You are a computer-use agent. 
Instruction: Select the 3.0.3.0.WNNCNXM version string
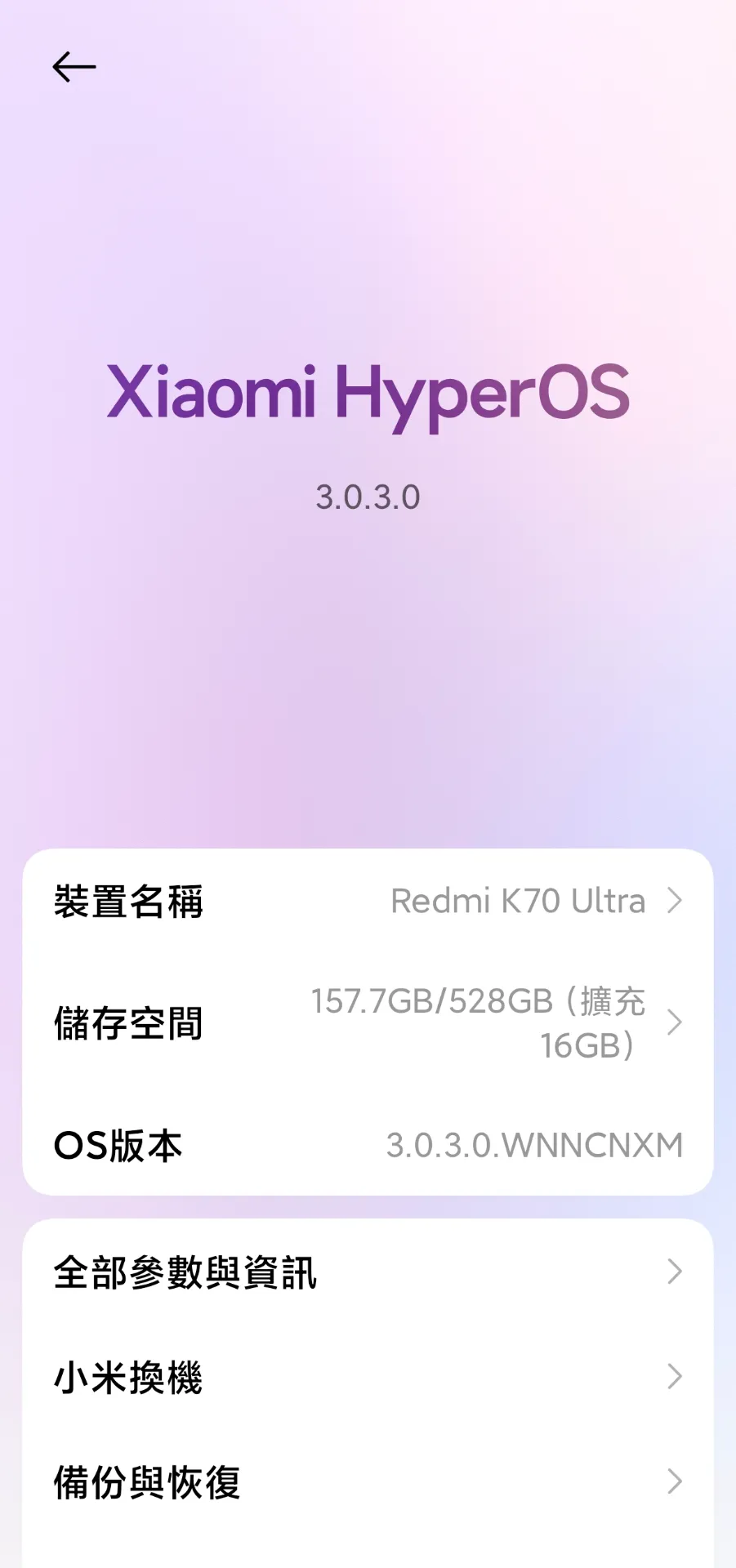533,1145
